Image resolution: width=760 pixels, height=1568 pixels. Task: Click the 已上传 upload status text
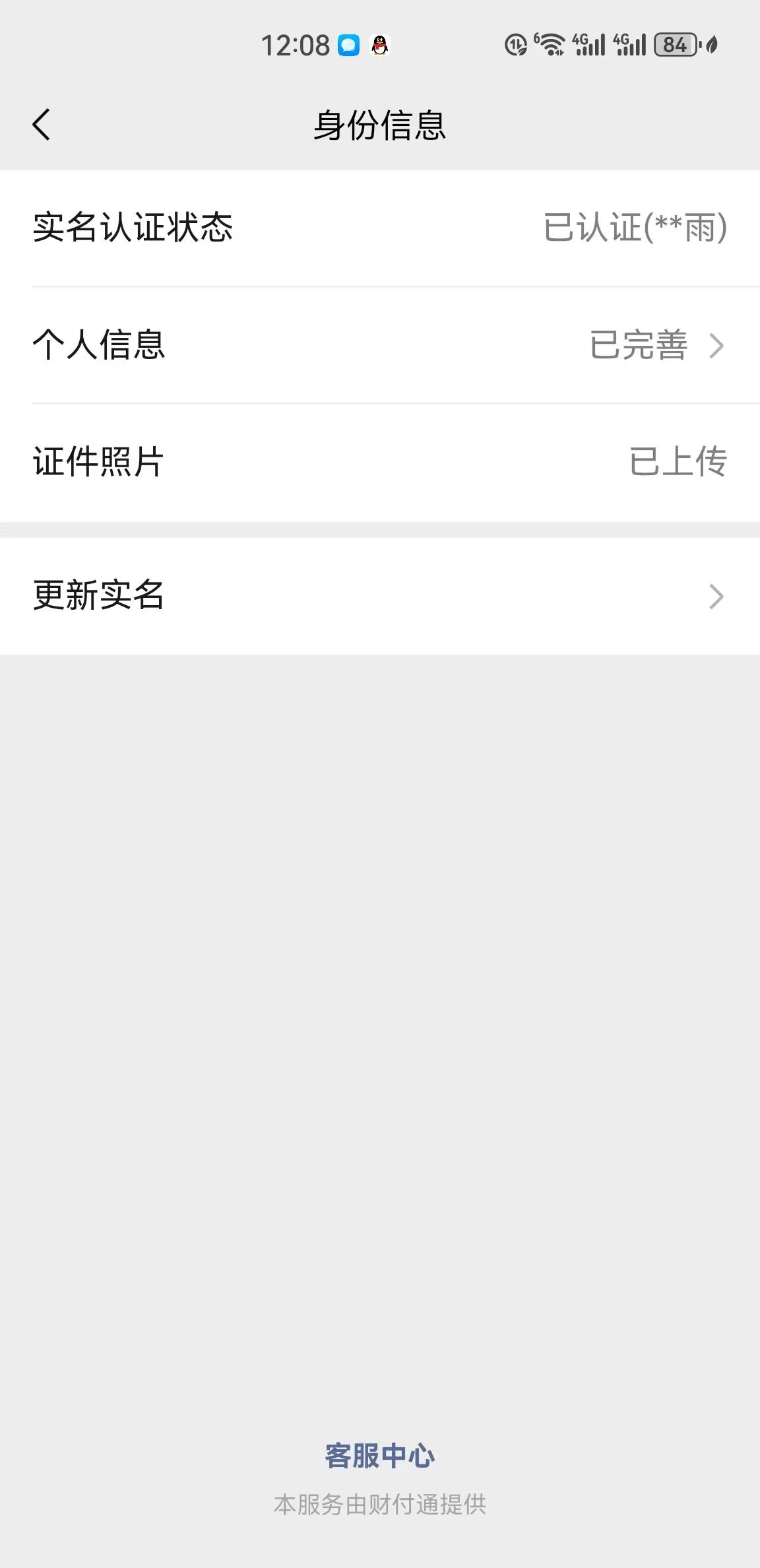(677, 462)
